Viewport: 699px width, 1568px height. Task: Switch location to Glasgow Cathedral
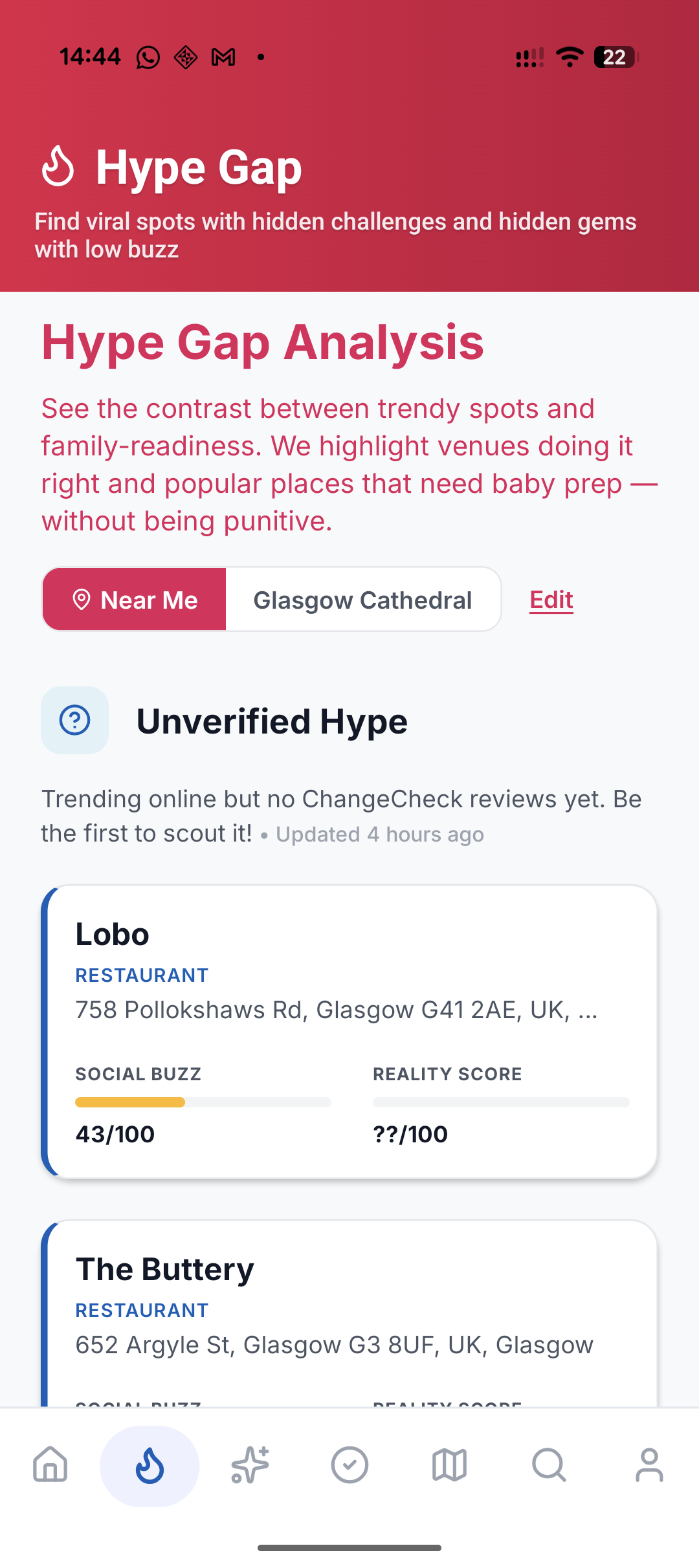coord(362,600)
